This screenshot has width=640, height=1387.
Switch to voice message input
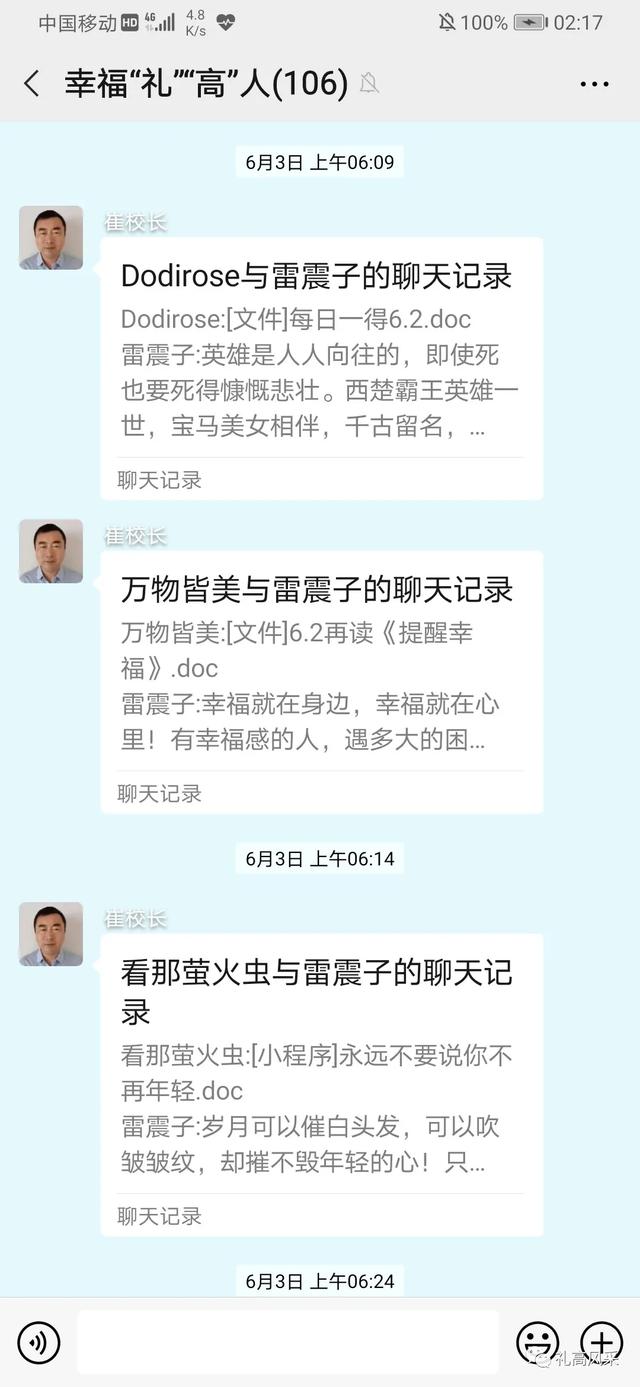point(38,1343)
